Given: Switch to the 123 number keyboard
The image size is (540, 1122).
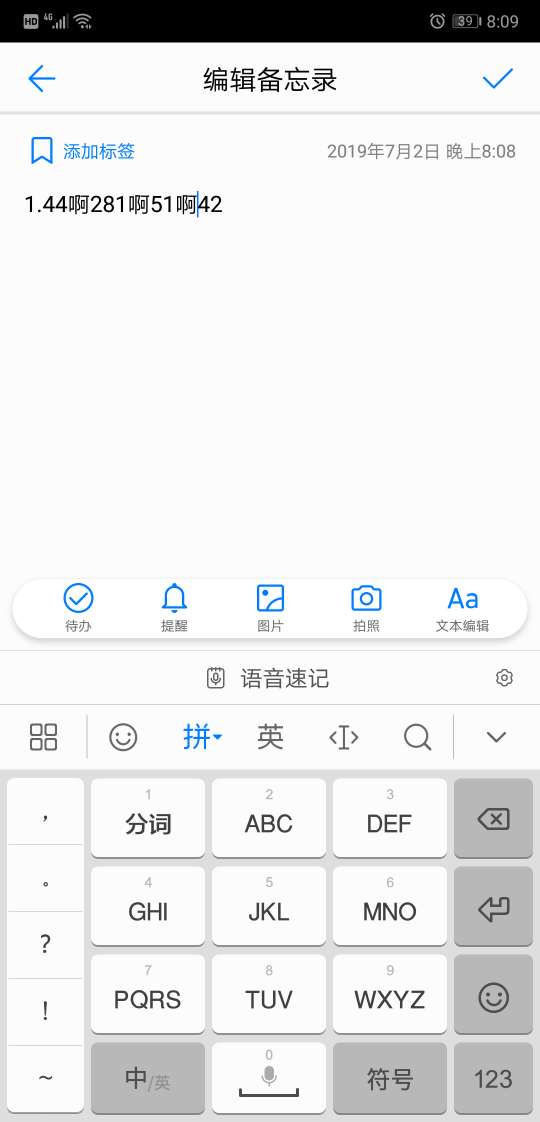Looking at the screenshot, I should click(x=494, y=1079).
